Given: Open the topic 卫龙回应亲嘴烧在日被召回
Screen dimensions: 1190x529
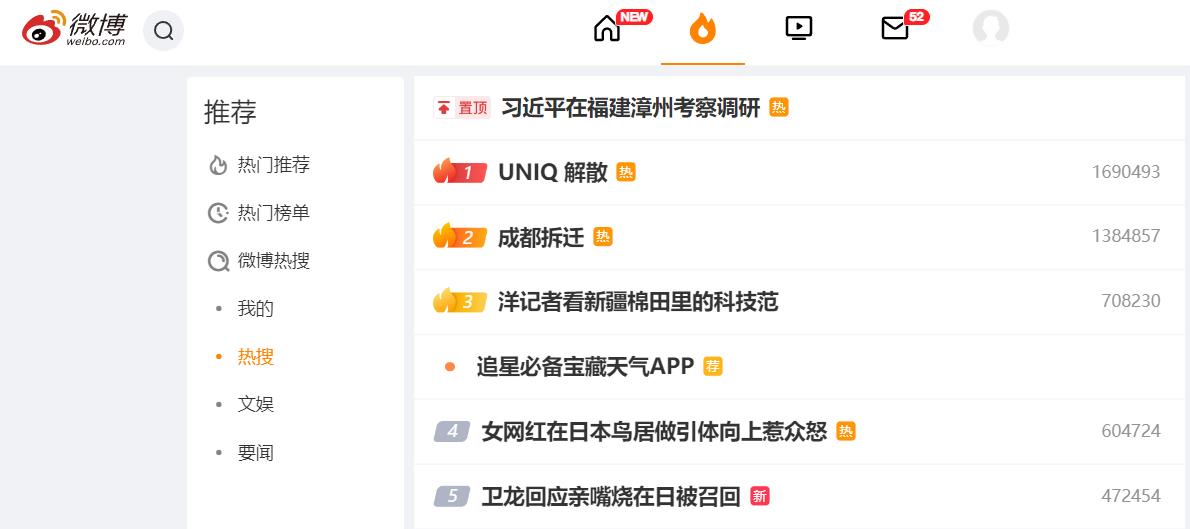Looking at the screenshot, I should (x=610, y=496).
